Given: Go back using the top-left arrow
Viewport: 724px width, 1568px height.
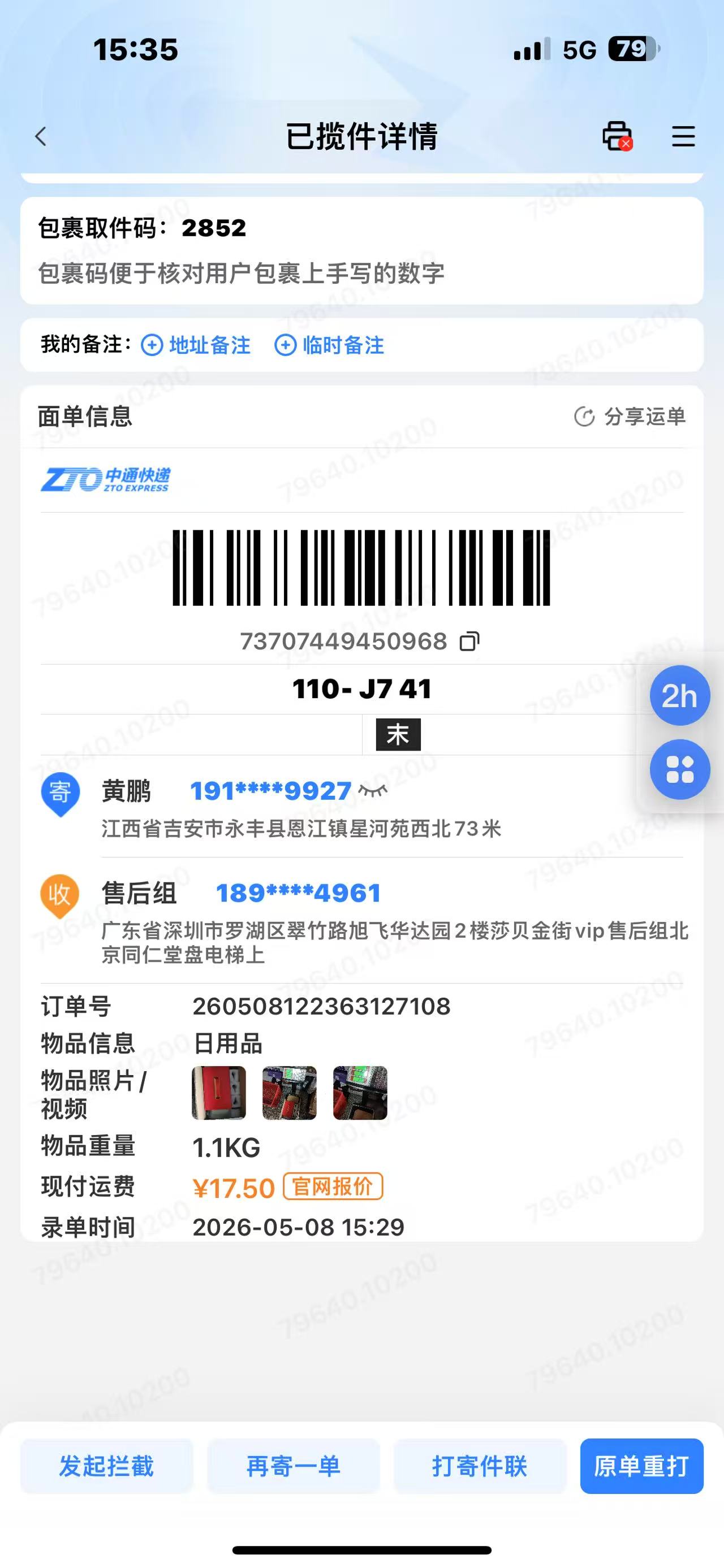Looking at the screenshot, I should tap(41, 136).
